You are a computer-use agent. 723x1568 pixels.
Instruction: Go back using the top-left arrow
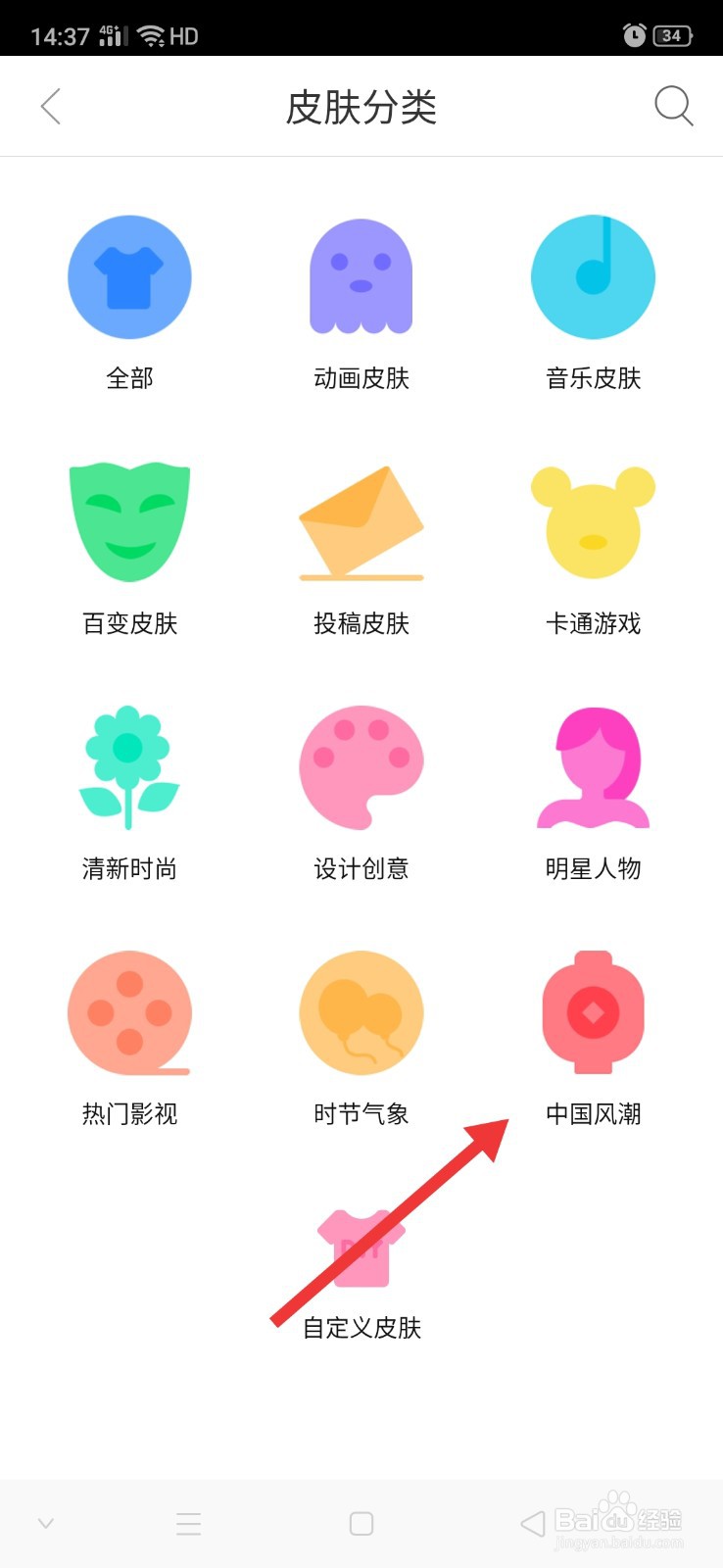50,106
